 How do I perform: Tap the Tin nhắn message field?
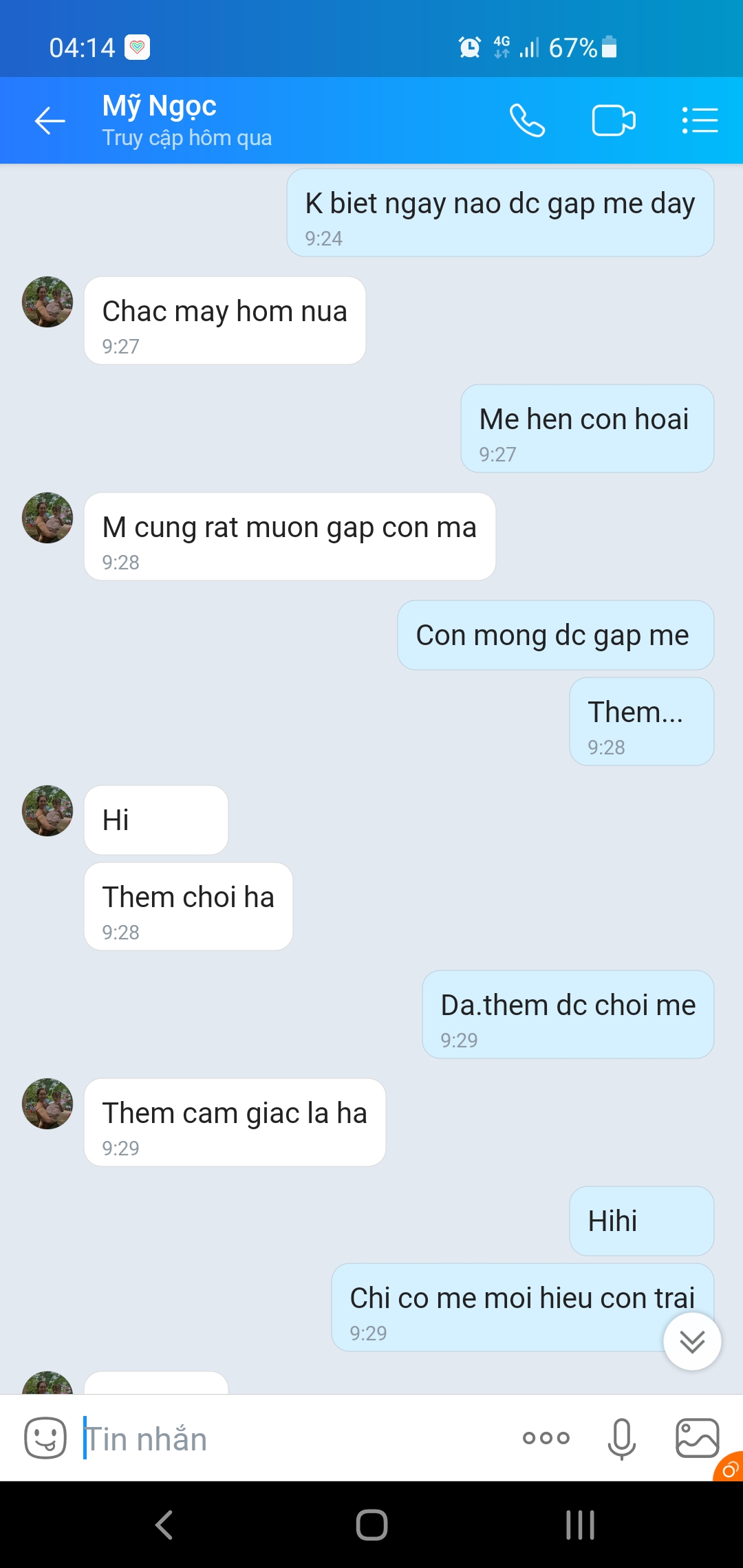pos(296,1439)
